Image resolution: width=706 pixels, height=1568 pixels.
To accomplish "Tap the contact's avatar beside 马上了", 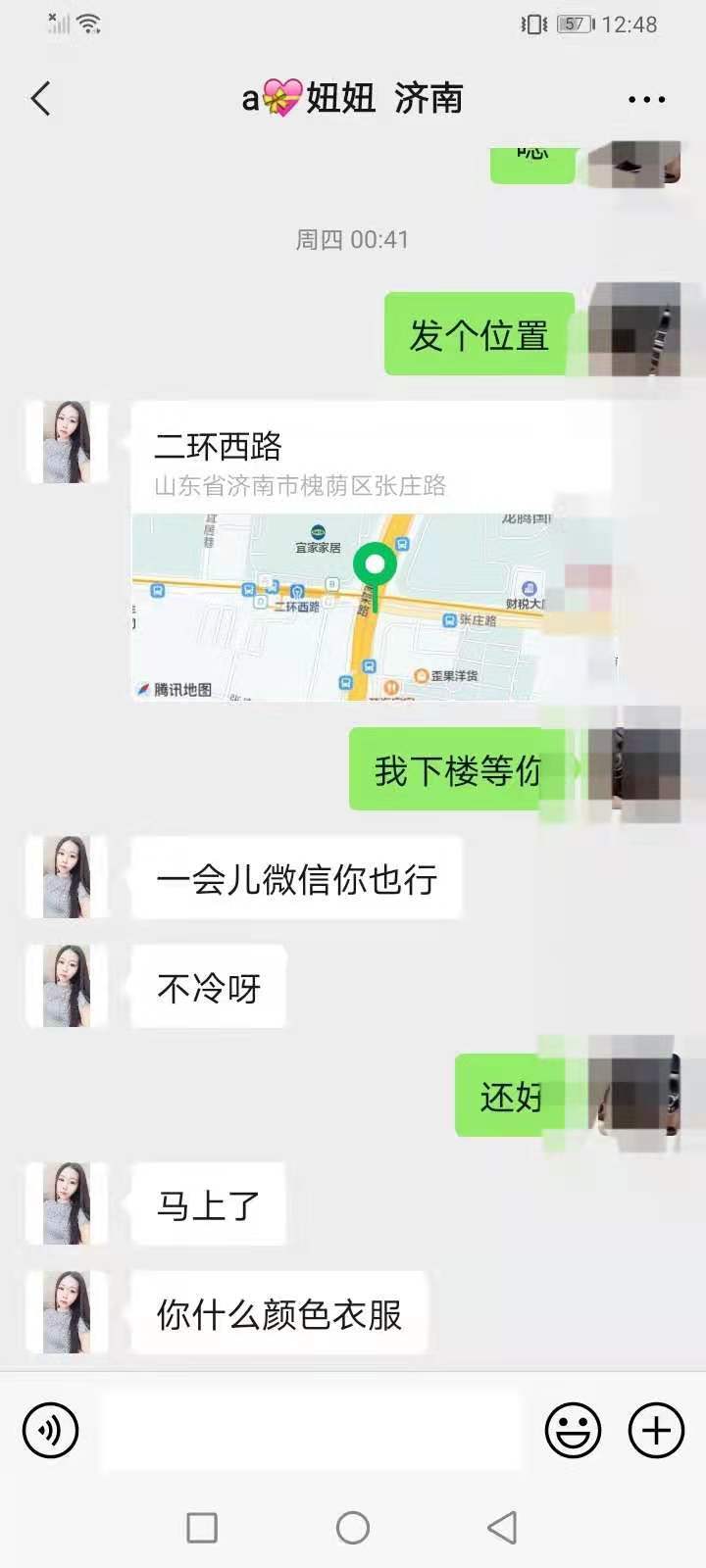I will [x=65, y=1203].
